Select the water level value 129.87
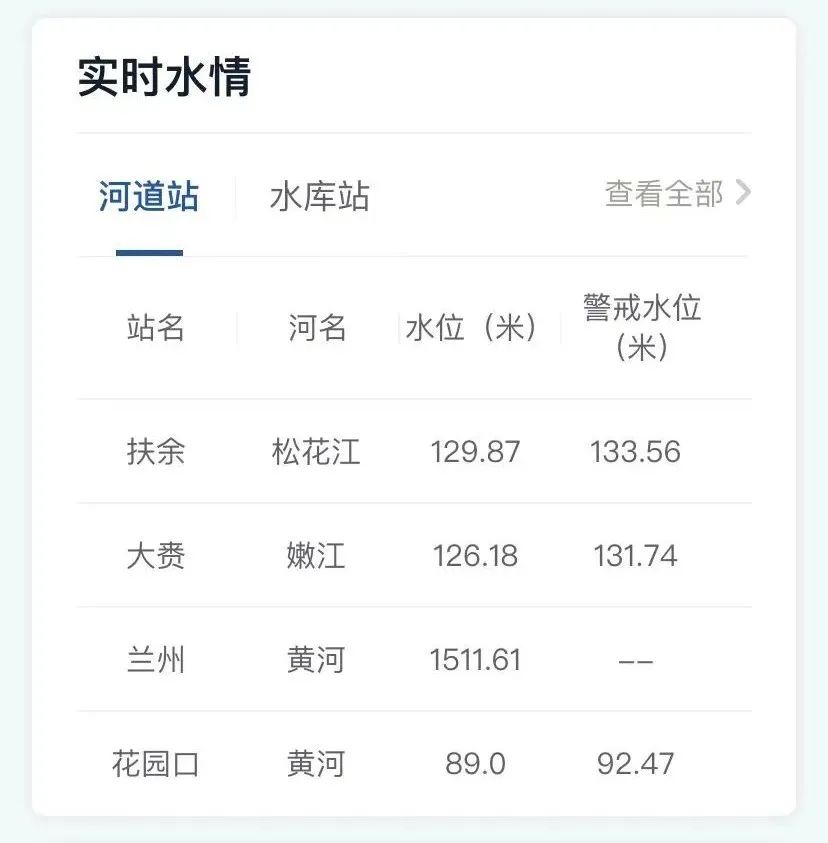828x843 pixels. tap(475, 451)
